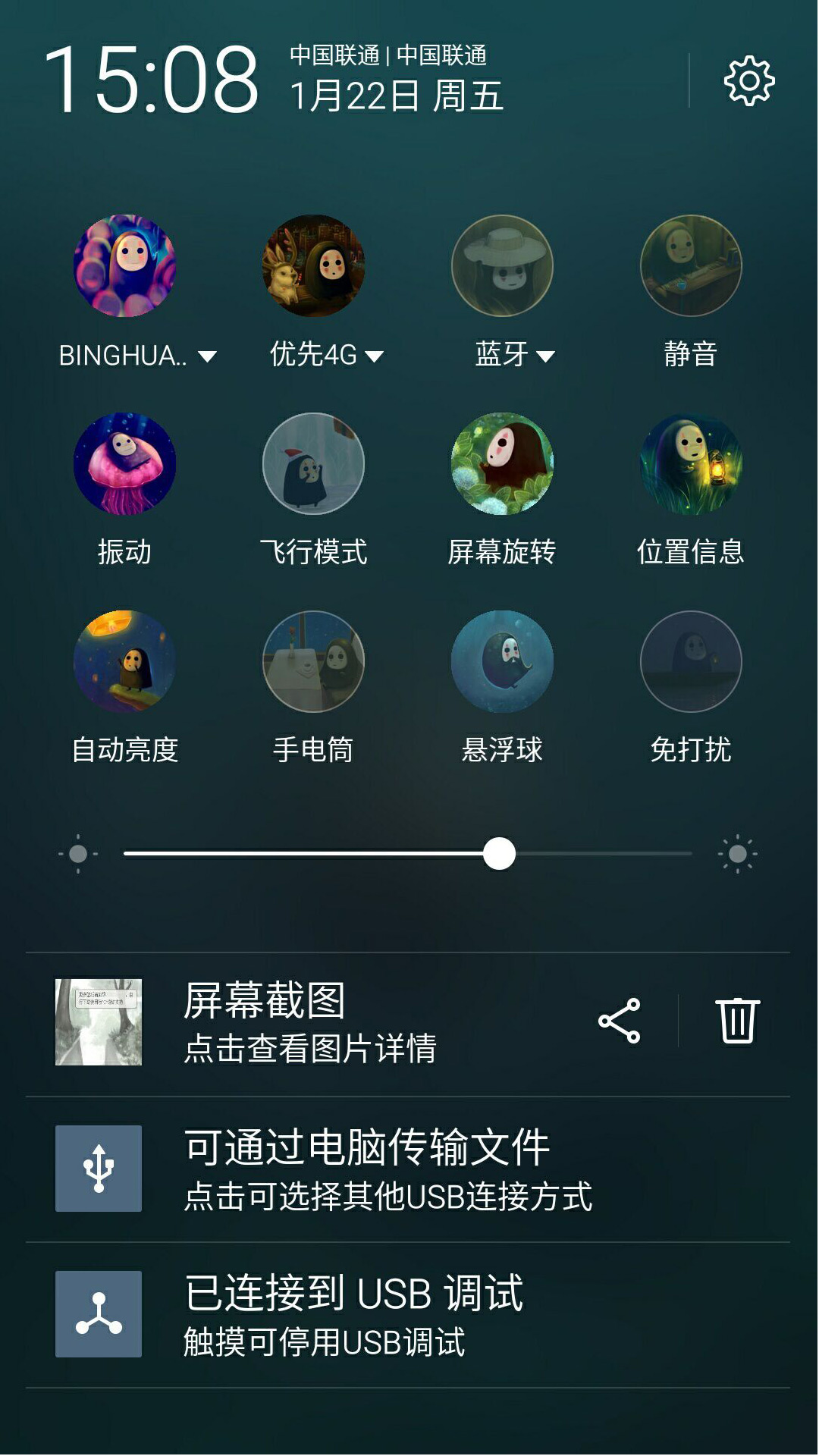Screen dimensions: 819x1456
Task: Expand the 蓝牙 dropdown arrow
Action: [x=546, y=356]
